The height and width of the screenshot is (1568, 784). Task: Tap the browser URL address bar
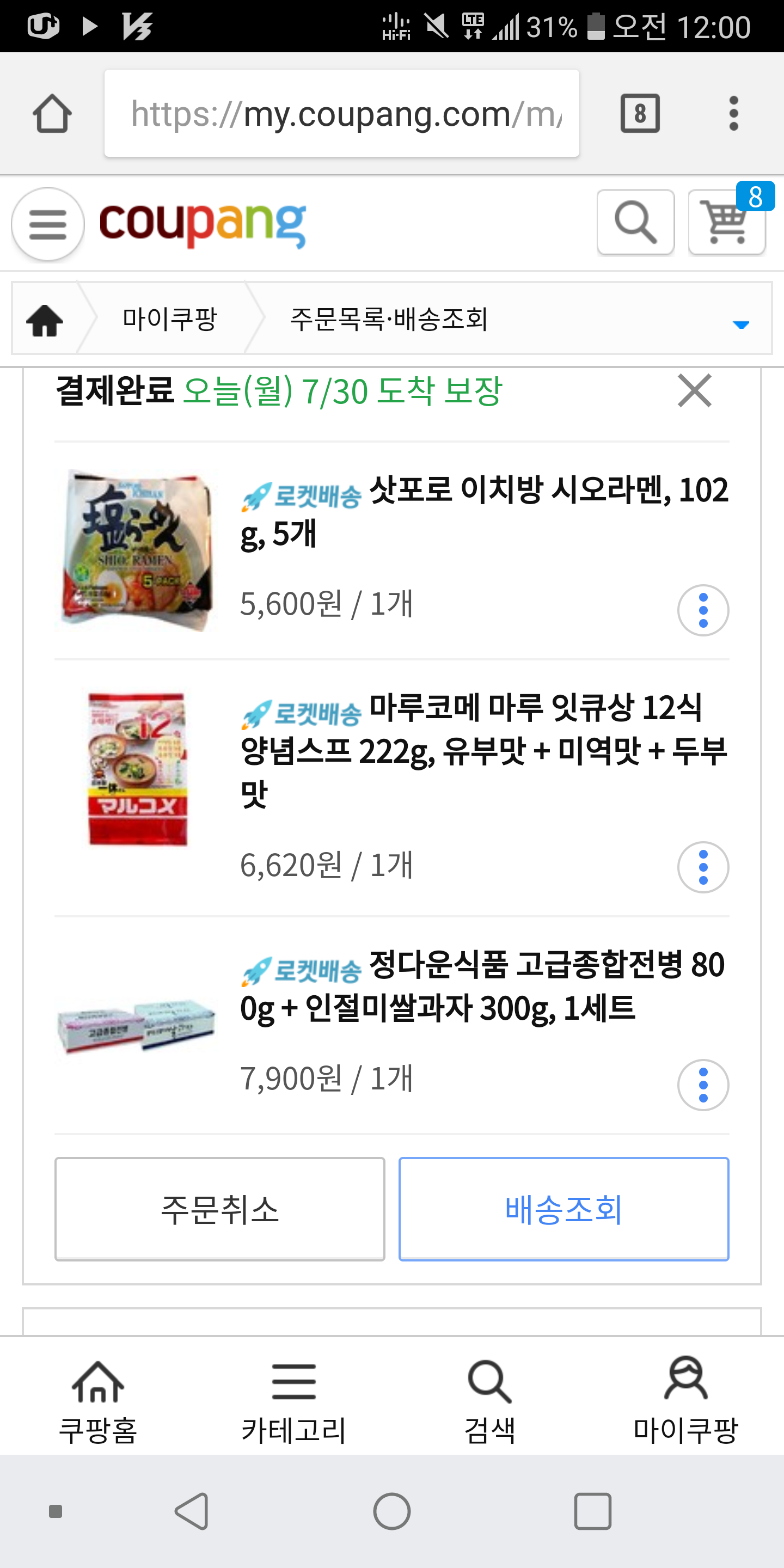click(341, 113)
